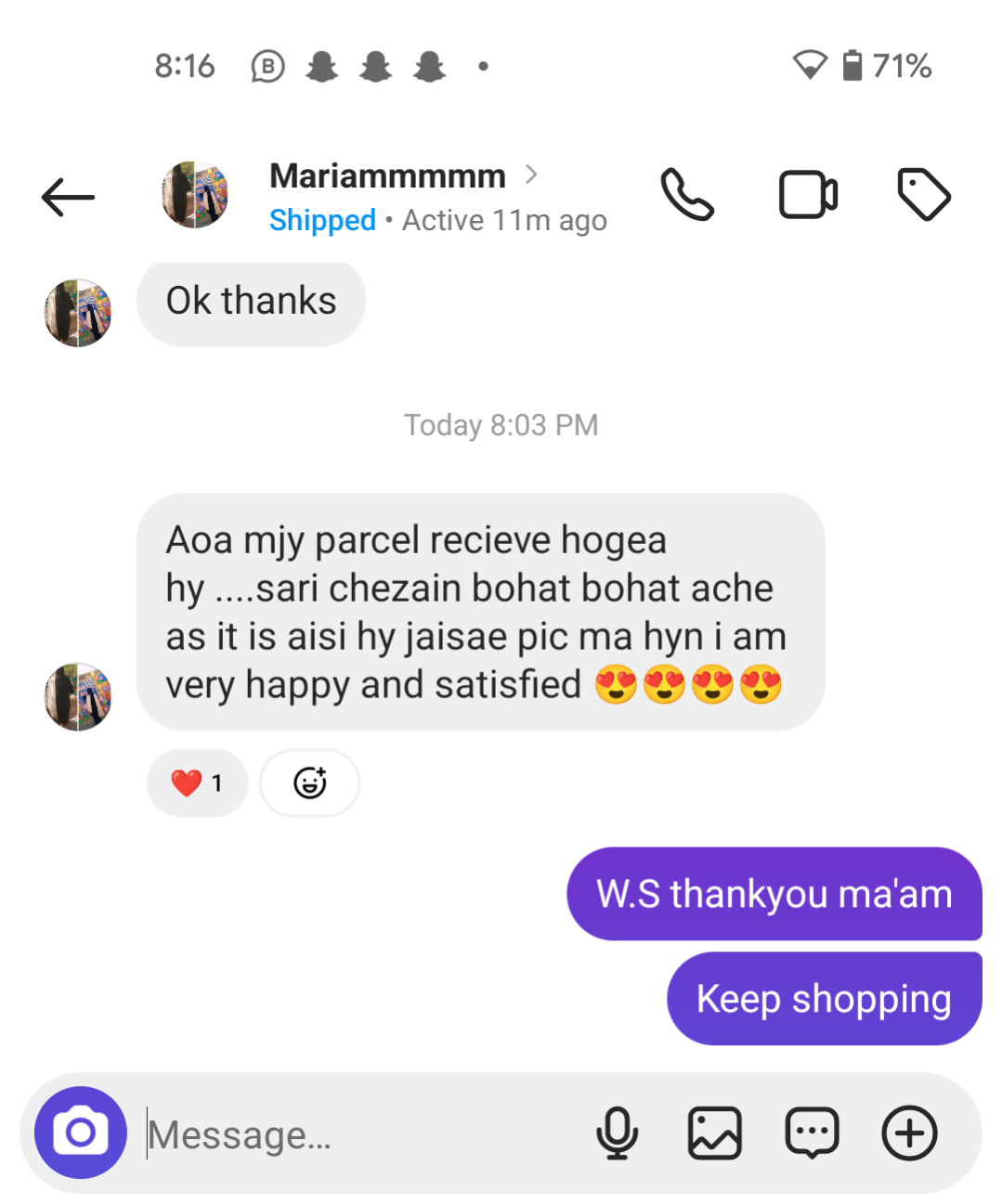Open the camera to send a photo

point(81,1133)
